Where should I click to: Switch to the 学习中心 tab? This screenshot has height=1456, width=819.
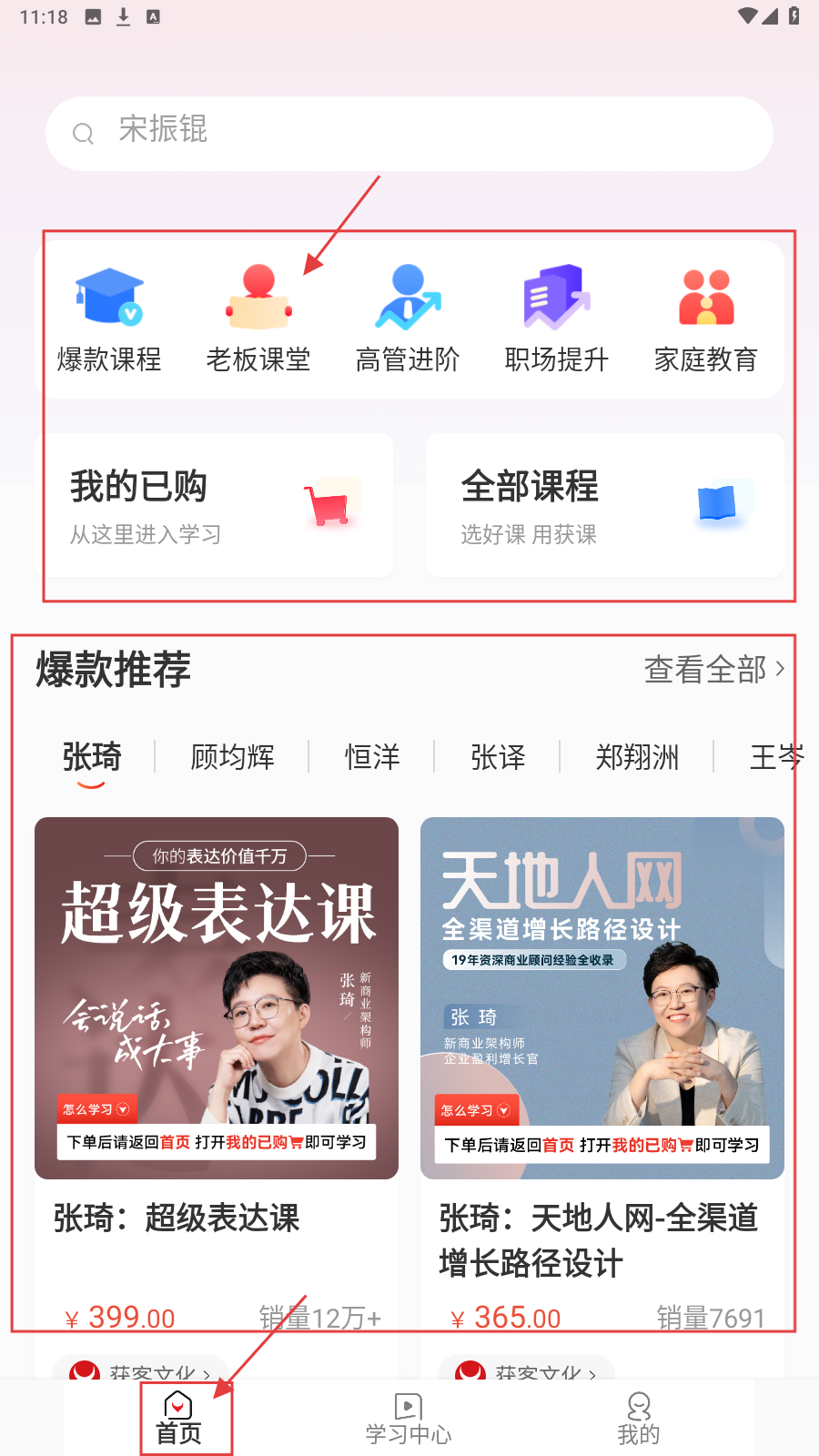tap(409, 1418)
